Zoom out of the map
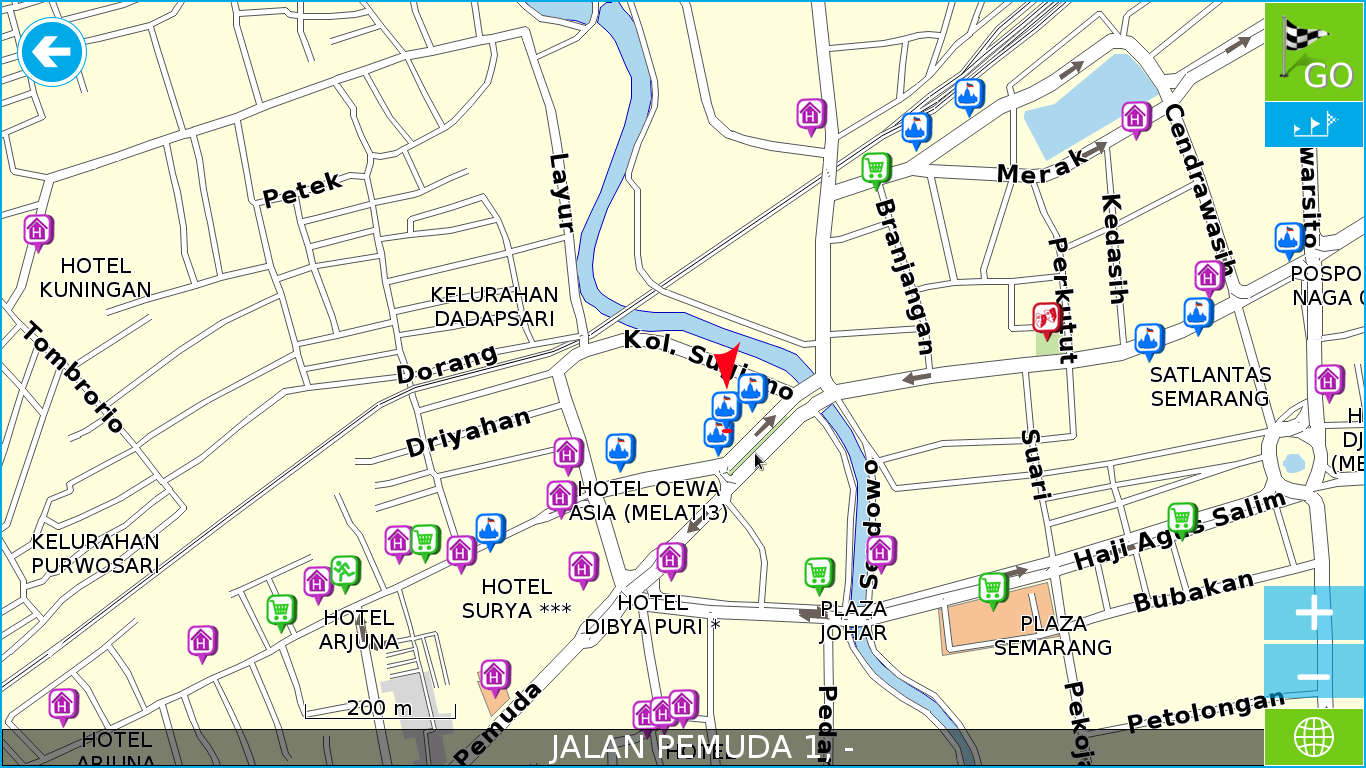 [1314, 677]
